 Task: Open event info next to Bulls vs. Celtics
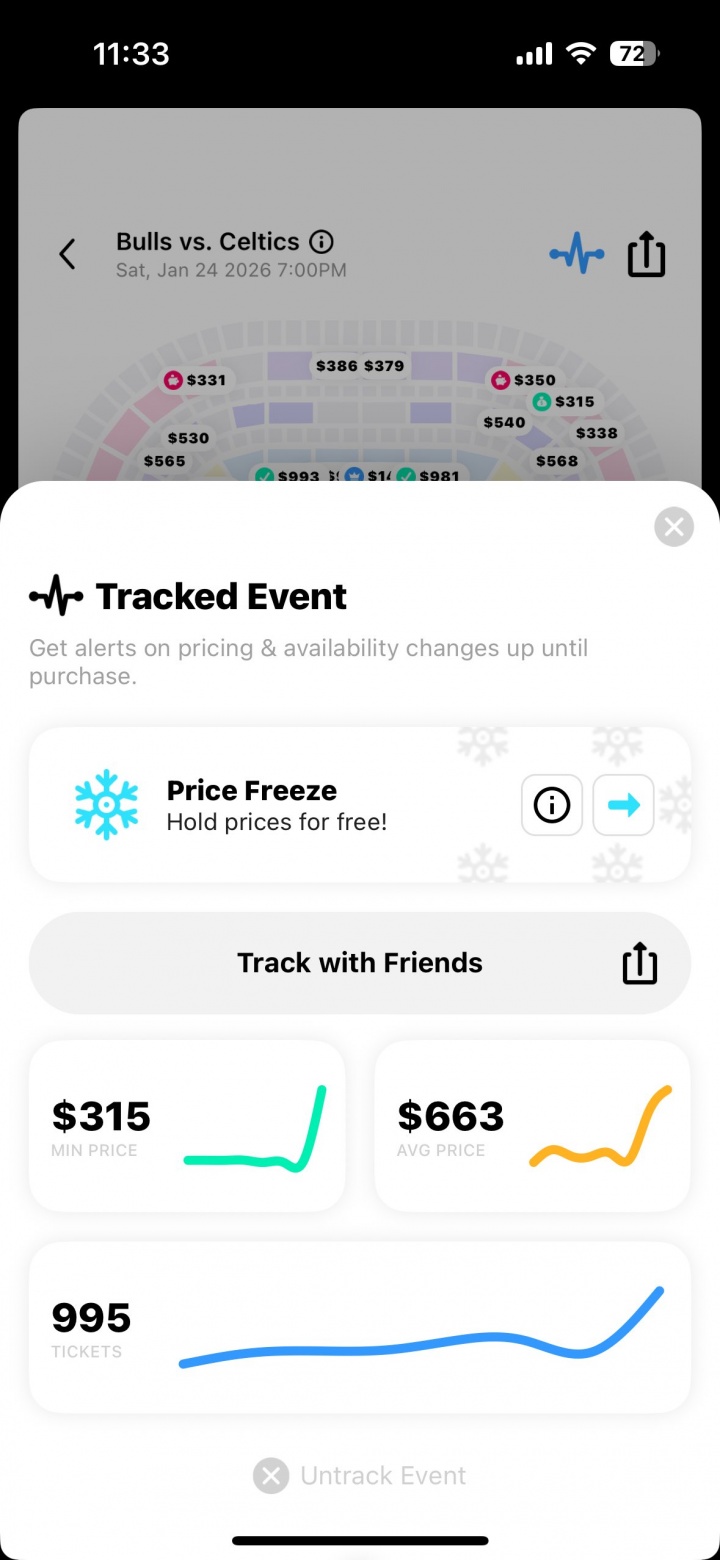321,242
